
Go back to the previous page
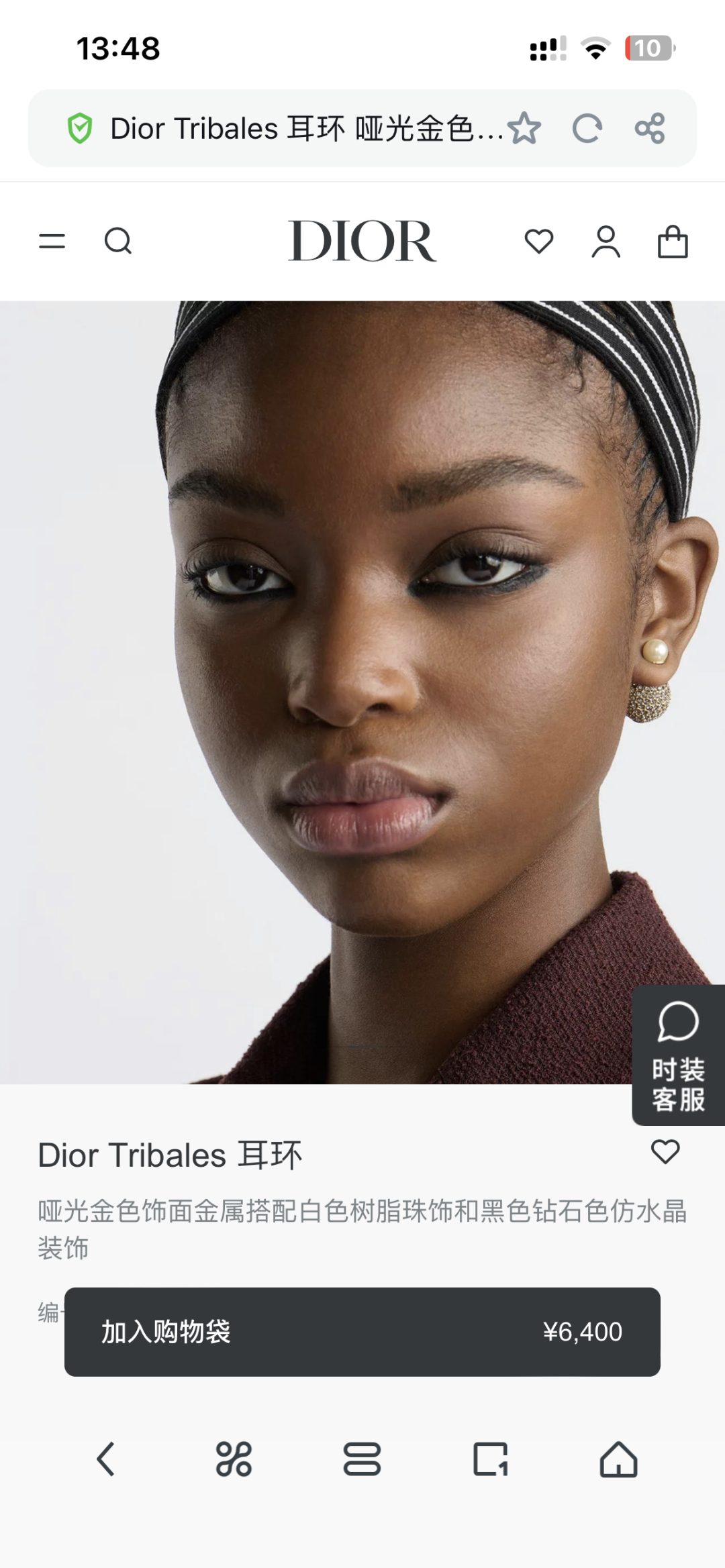(x=106, y=1459)
